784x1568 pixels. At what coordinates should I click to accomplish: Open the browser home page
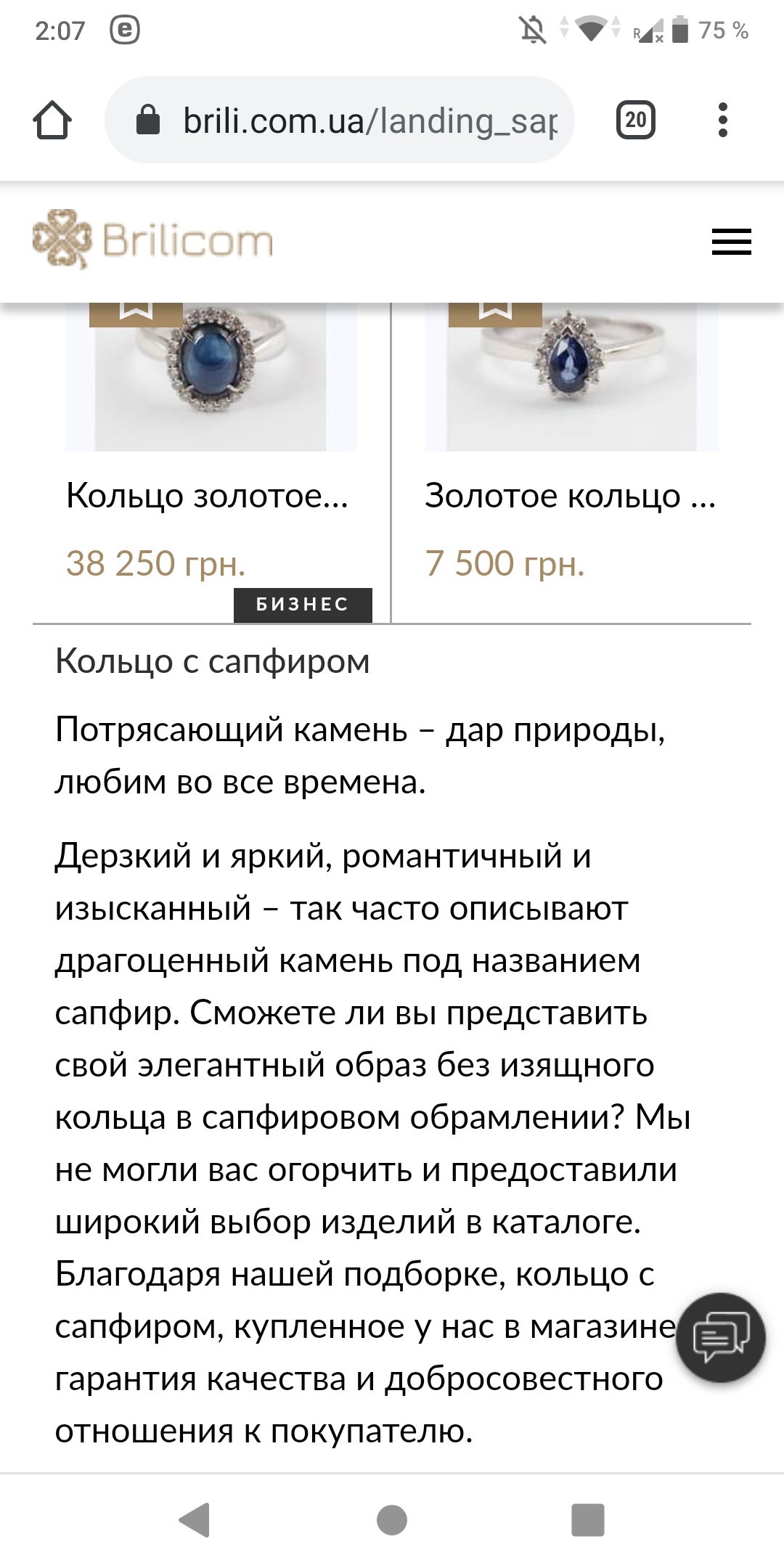click(x=52, y=121)
